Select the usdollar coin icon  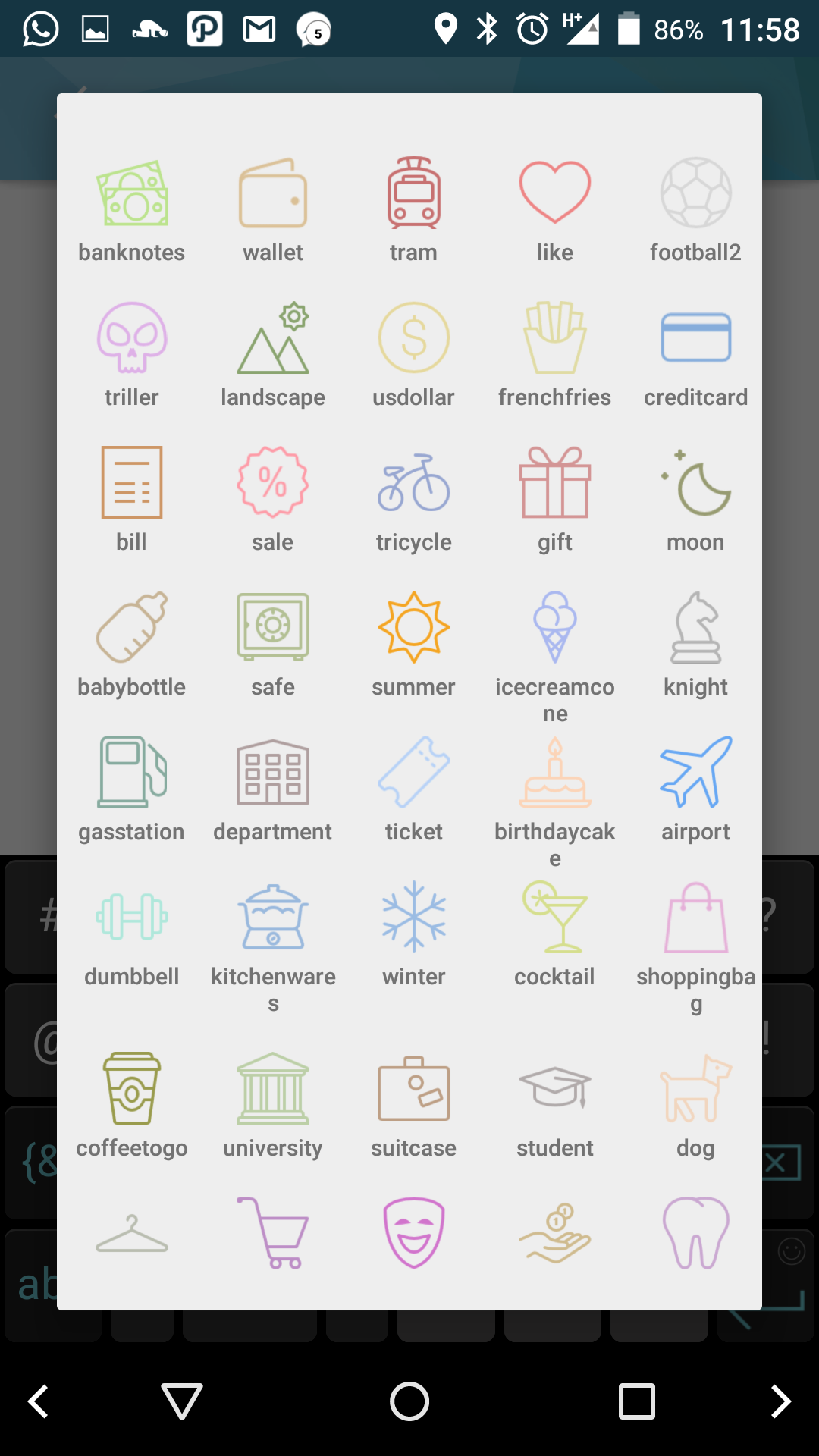coord(414,339)
